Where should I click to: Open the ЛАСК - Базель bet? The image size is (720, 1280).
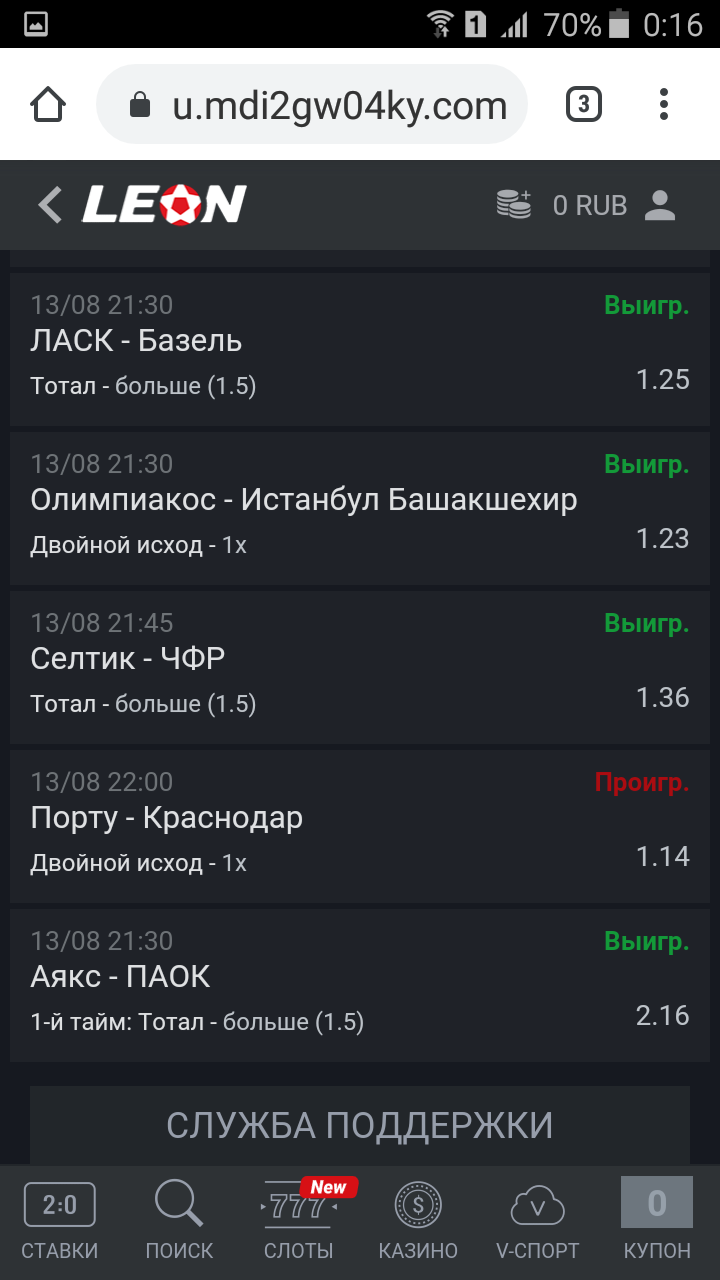360,349
